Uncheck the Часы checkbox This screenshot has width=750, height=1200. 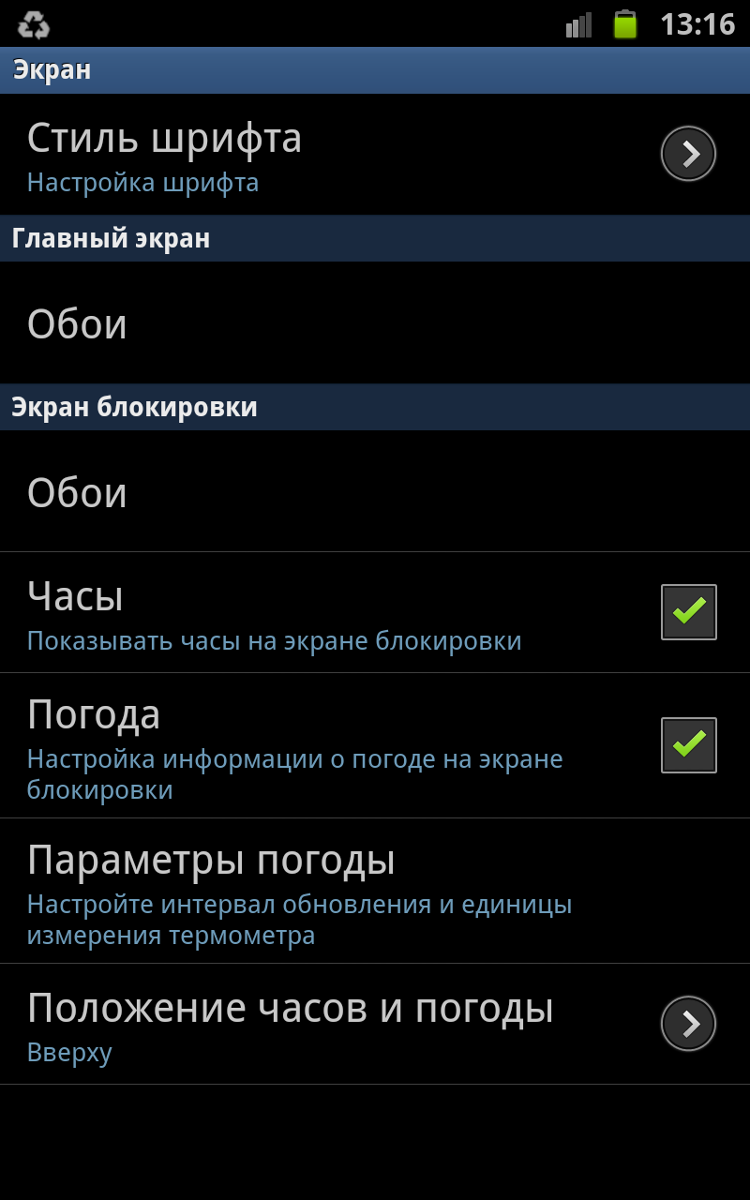(689, 612)
